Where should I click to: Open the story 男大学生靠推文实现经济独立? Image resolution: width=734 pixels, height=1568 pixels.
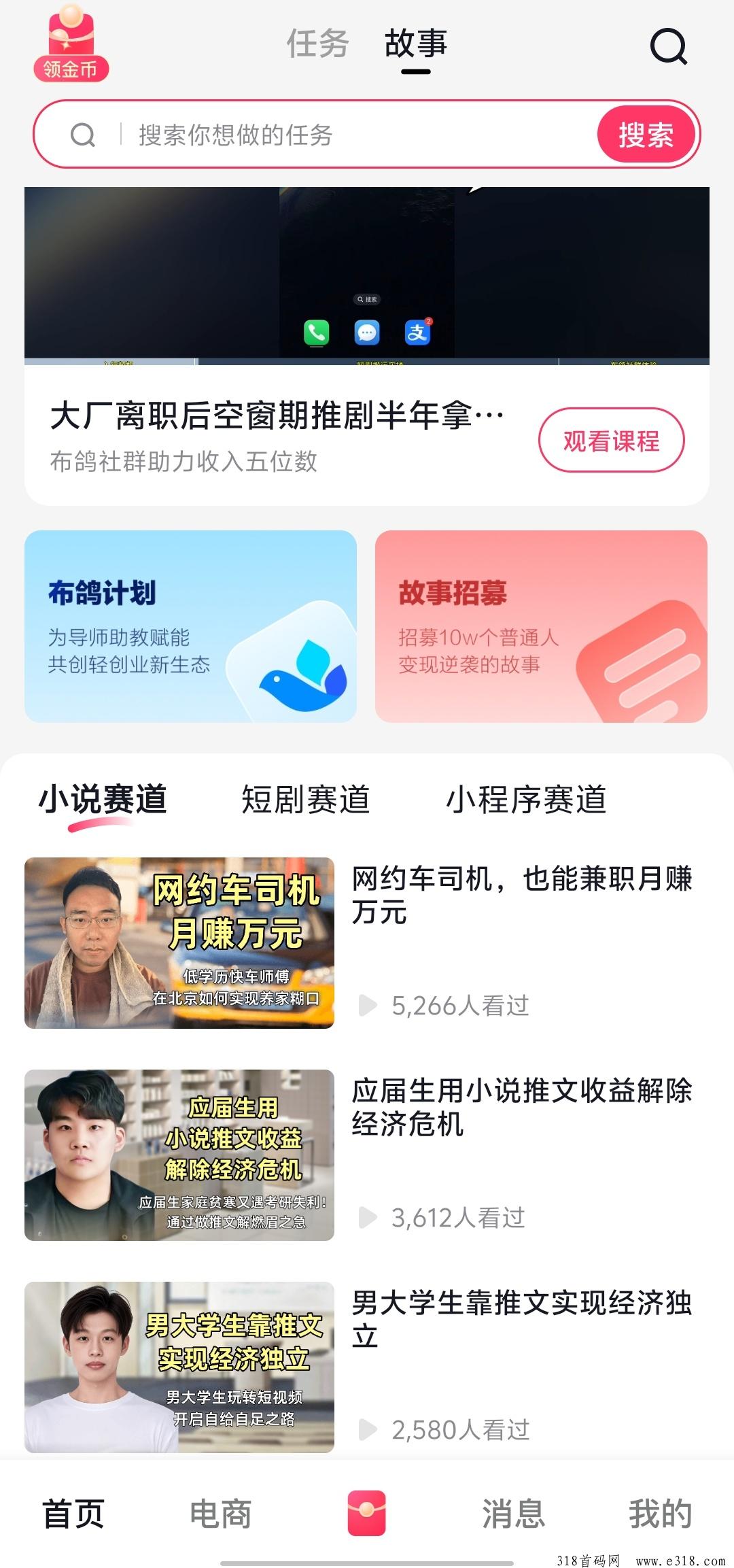coord(521,1319)
